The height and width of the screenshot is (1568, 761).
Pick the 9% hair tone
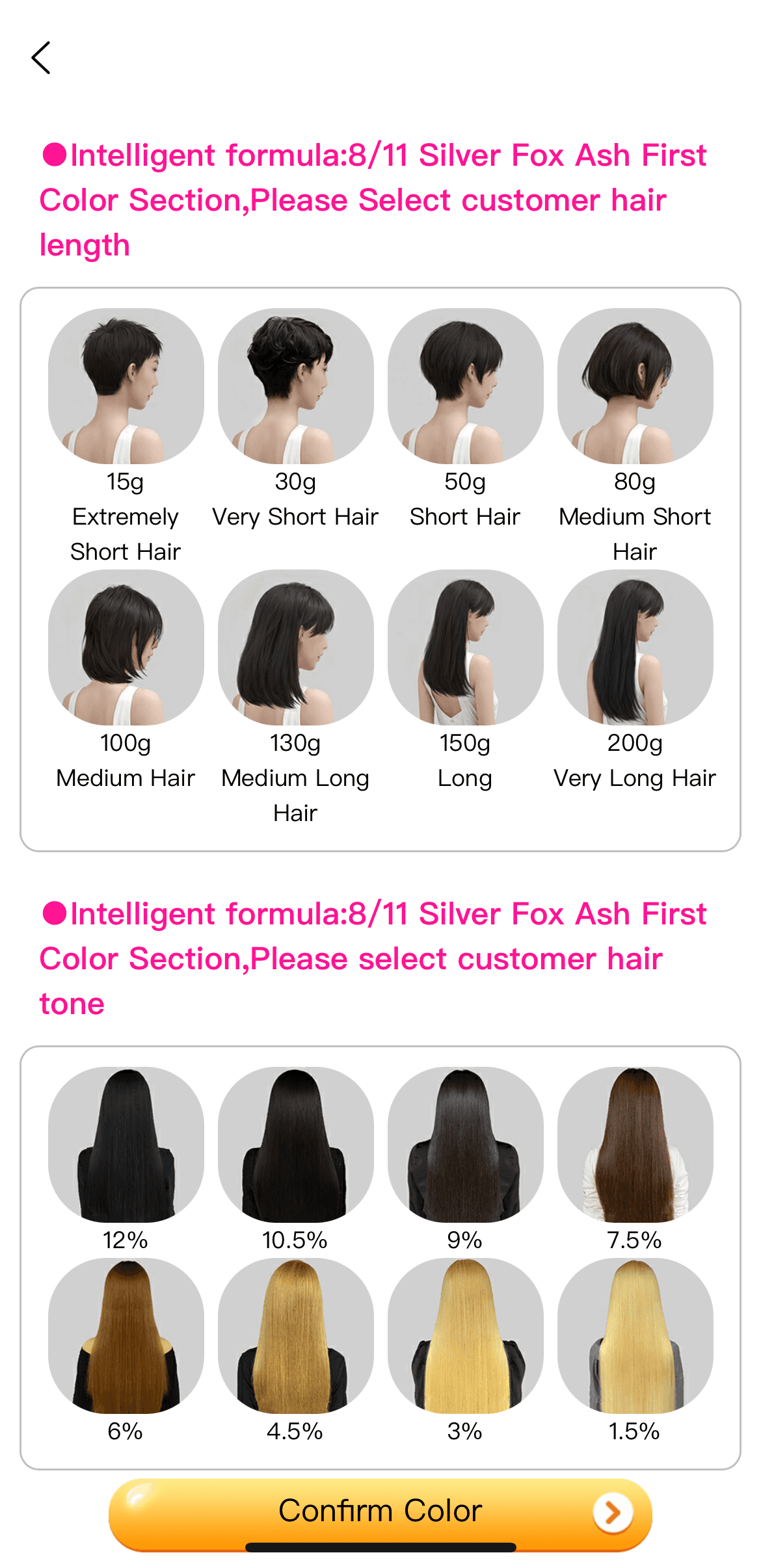click(466, 1145)
